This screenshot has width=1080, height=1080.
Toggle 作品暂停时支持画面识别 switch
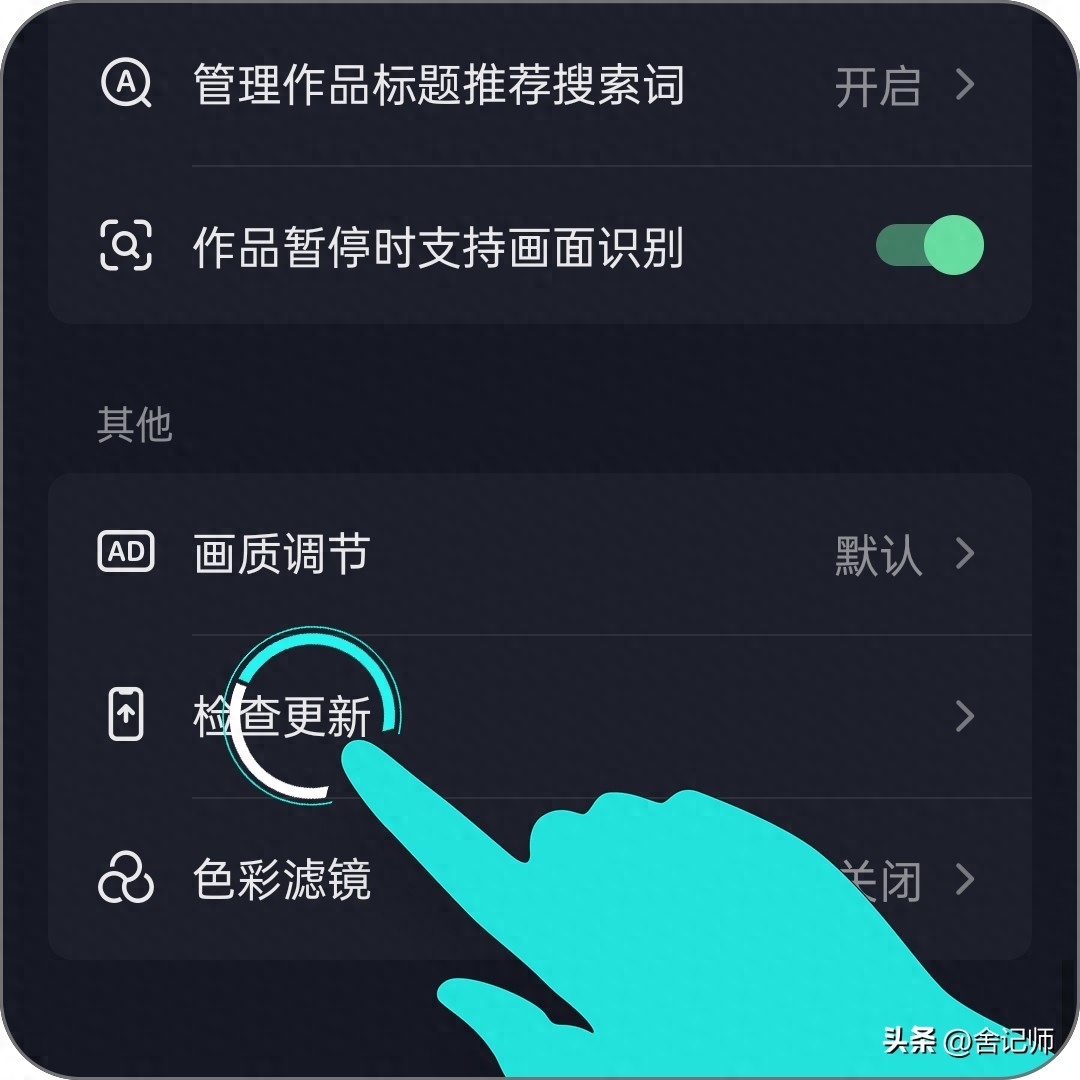(x=929, y=246)
